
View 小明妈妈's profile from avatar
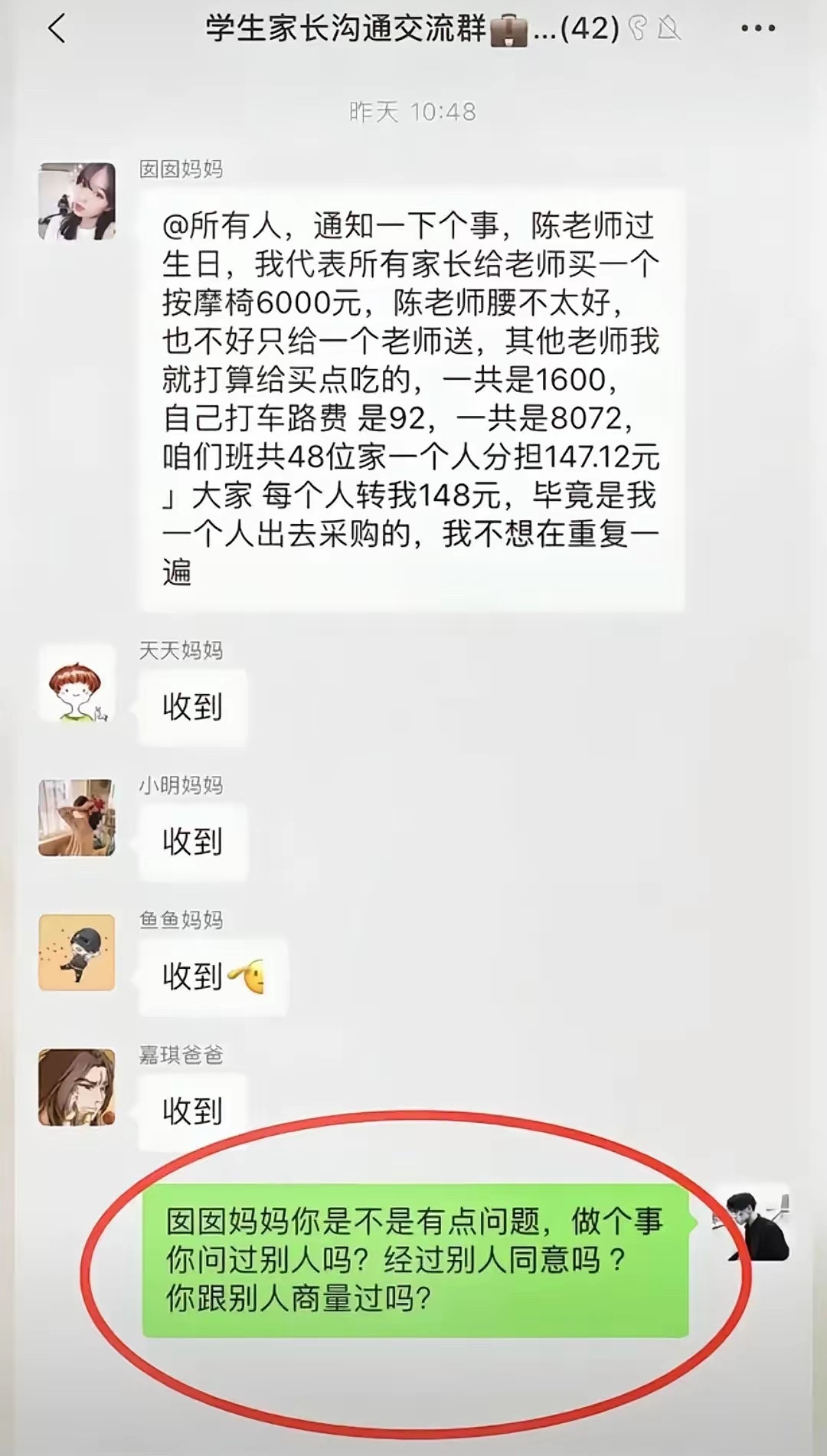click(x=77, y=818)
